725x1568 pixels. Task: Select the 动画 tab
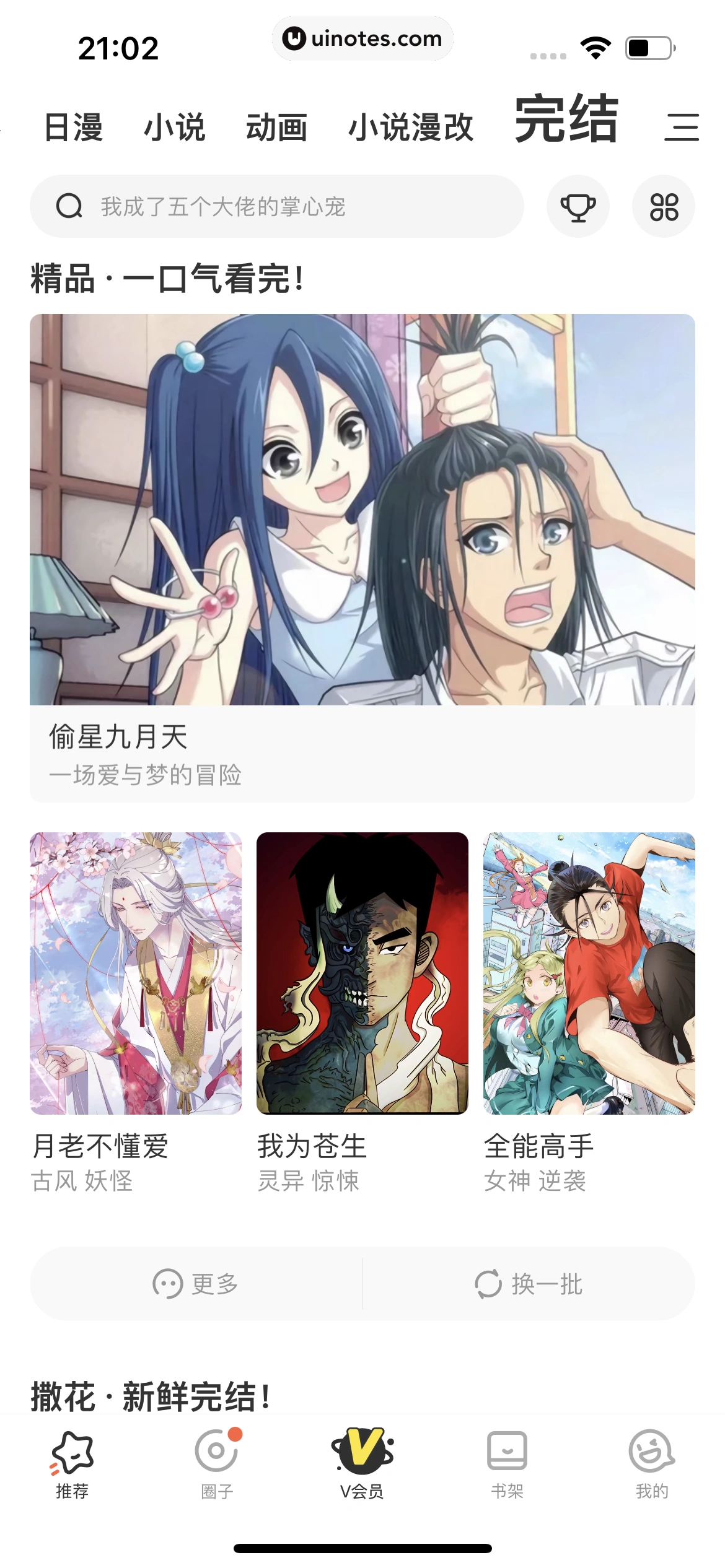pyautogui.click(x=278, y=127)
